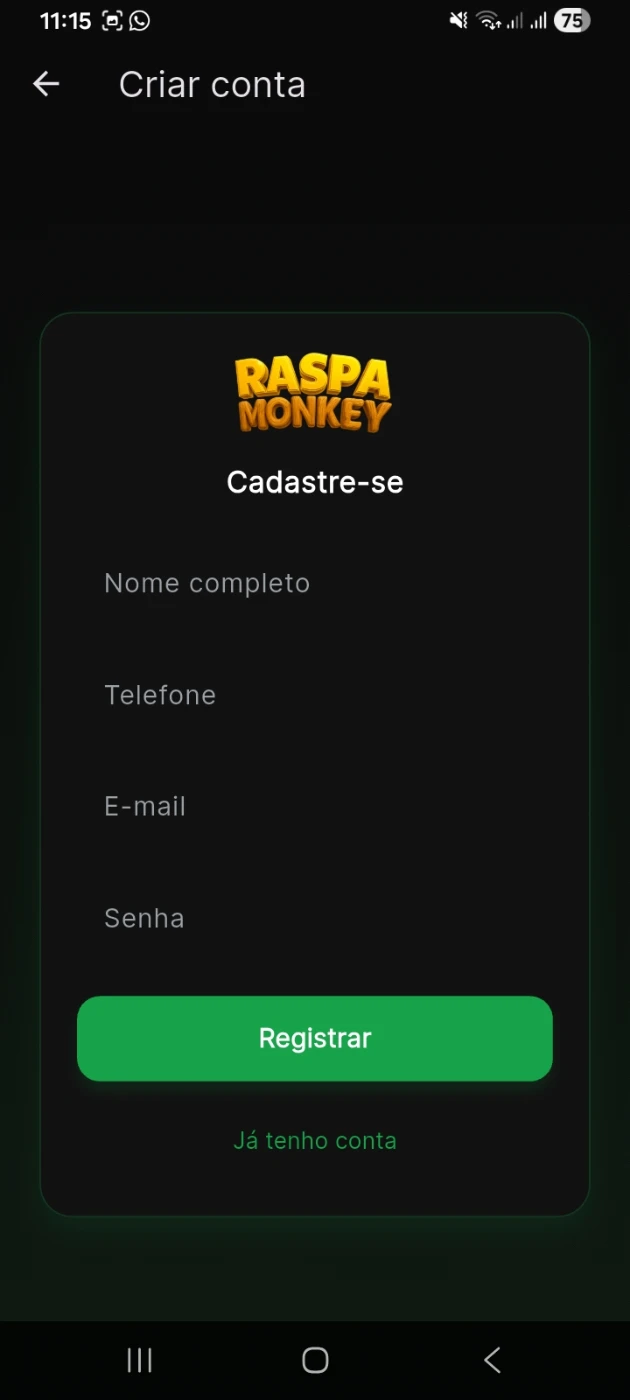Image resolution: width=630 pixels, height=1400 pixels.
Task: Open the Já tenho conta link
Action: pyautogui.click(x=314, y=1140)
